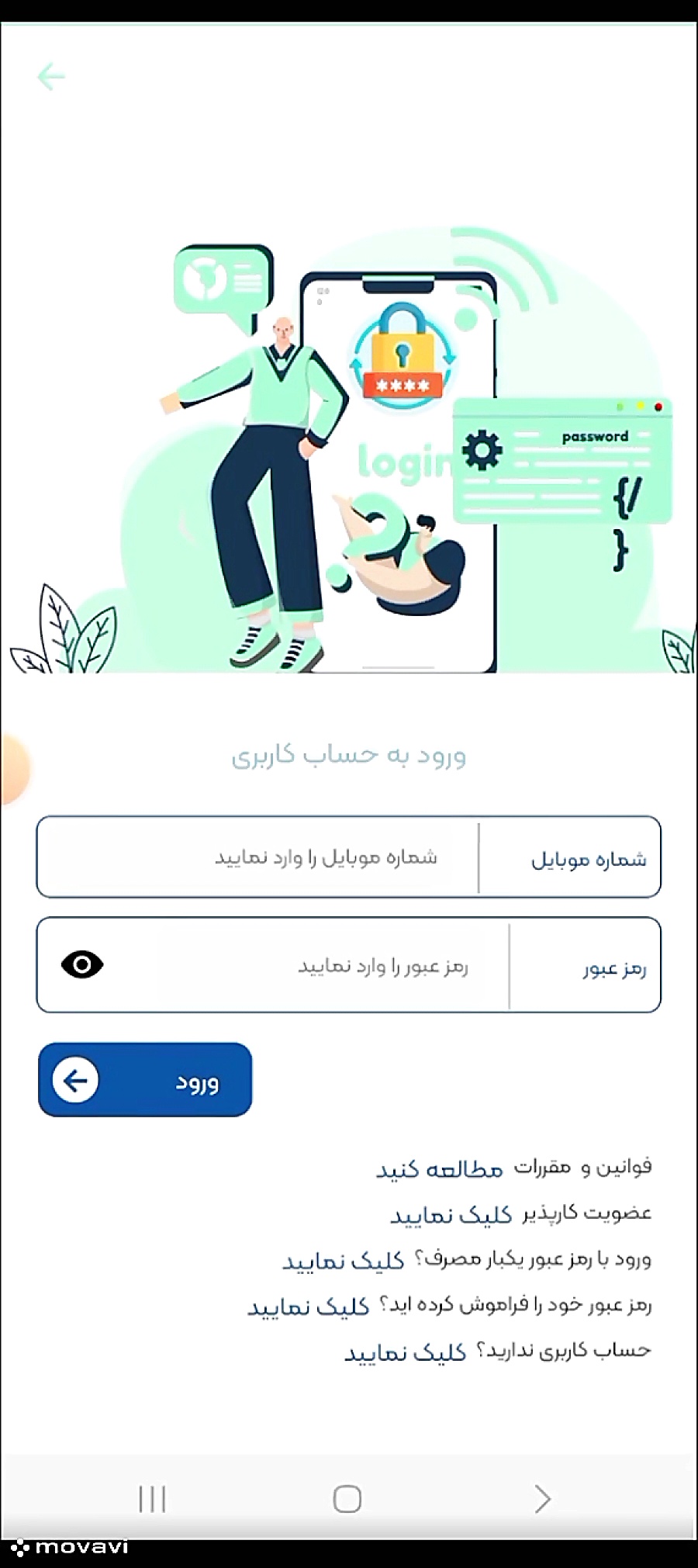Image resolution: width=698 pixels, height=1568 pixels.
Task: Open عضویت کارپذیر کلیک نمایید link
Action: click(x=451, y=1215)
